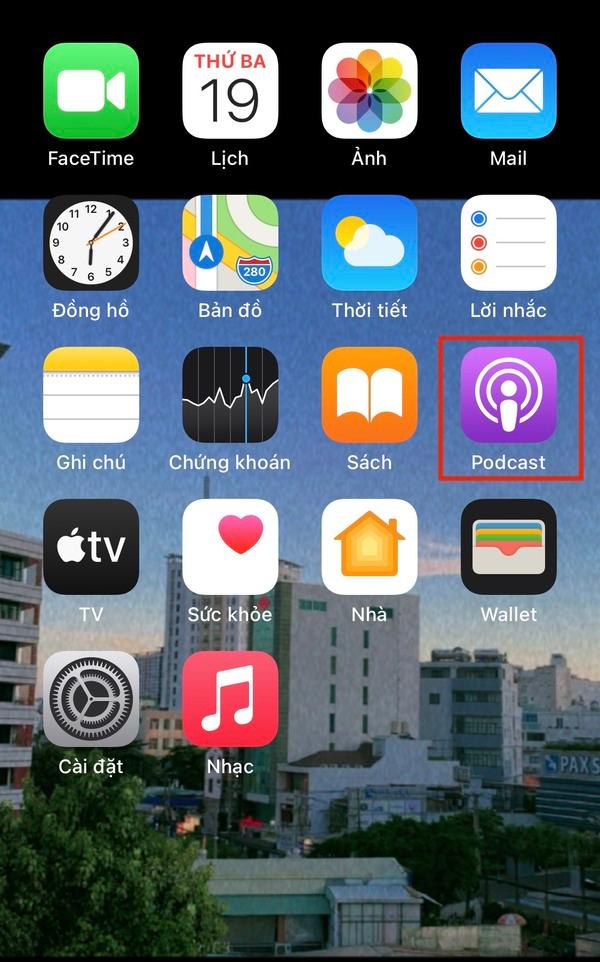Open the Lịch calendar app
The image size is (600, 962).
click(230, 91)
